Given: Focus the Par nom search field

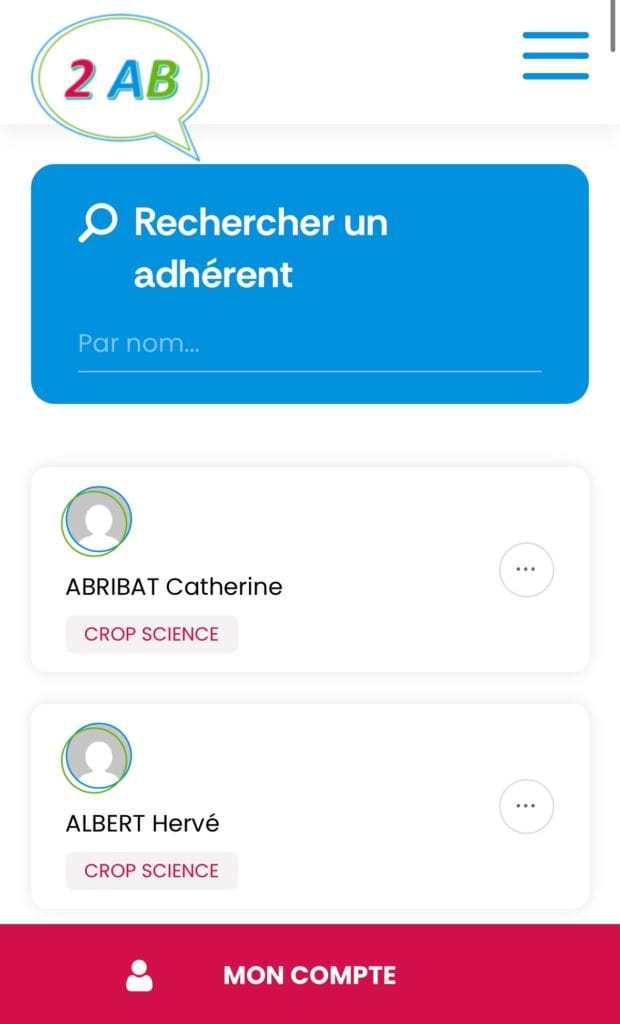Looking at the screenshot, I should (x=310, y=345).
